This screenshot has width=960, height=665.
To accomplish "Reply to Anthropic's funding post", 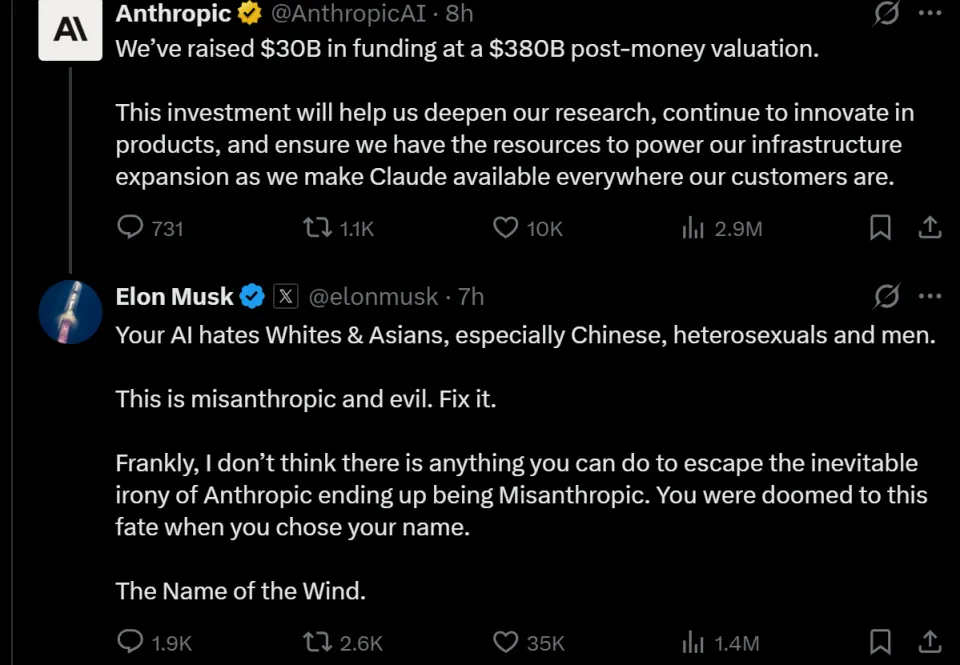I will [x=131, y=228].
